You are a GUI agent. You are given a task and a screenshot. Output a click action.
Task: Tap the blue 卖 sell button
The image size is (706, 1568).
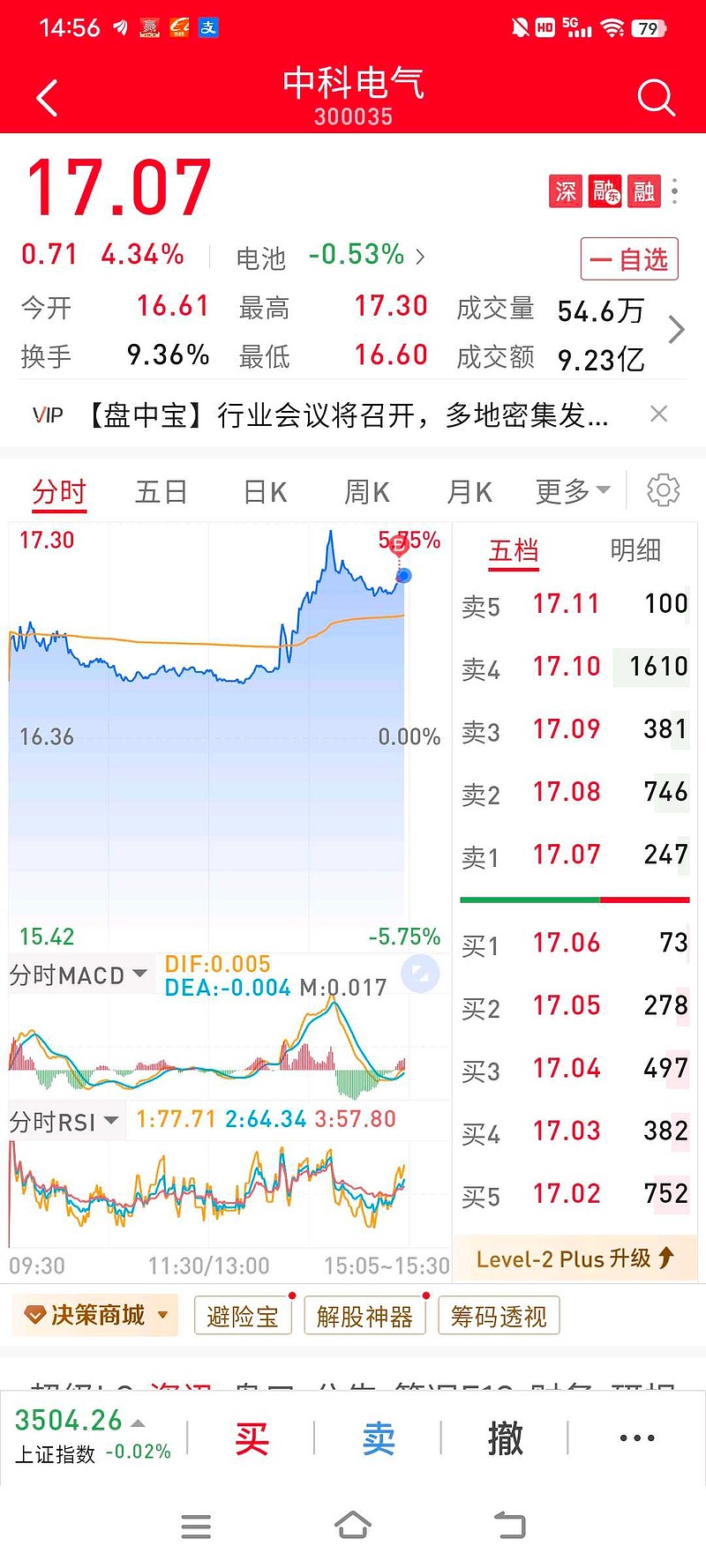click(379, 1438)
